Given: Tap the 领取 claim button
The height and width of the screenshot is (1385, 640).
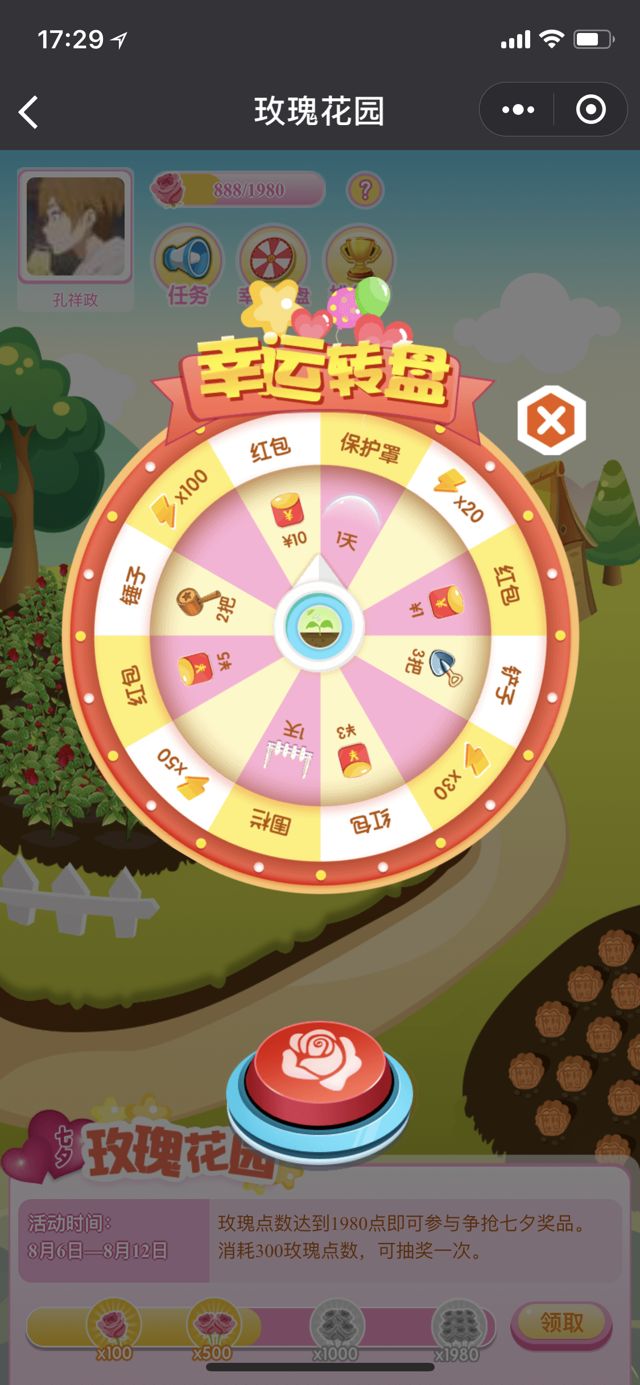Looking at the screenshot, I should pos(560,1323).
